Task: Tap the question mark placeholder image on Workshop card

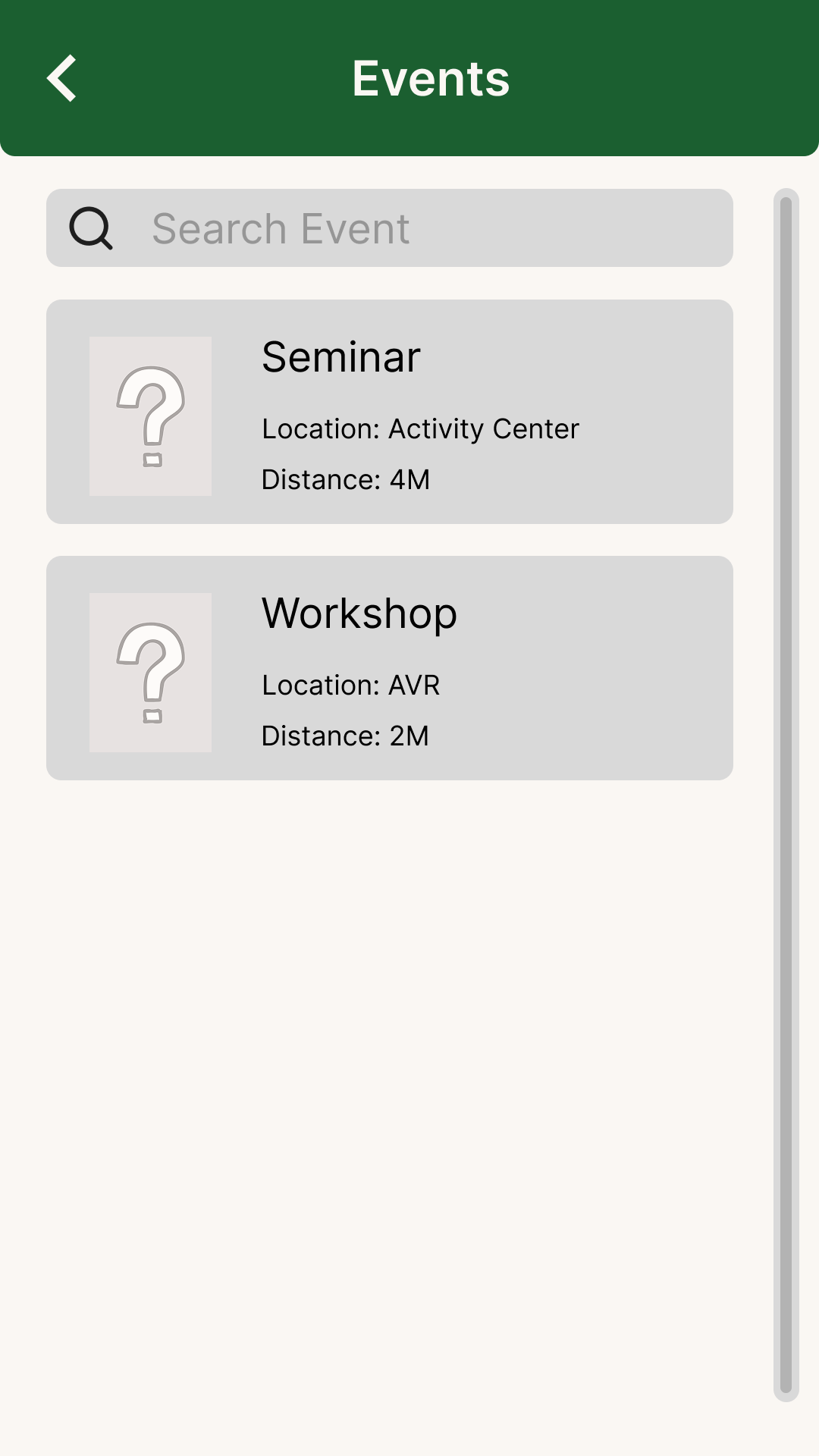Action: coord(150,671)
